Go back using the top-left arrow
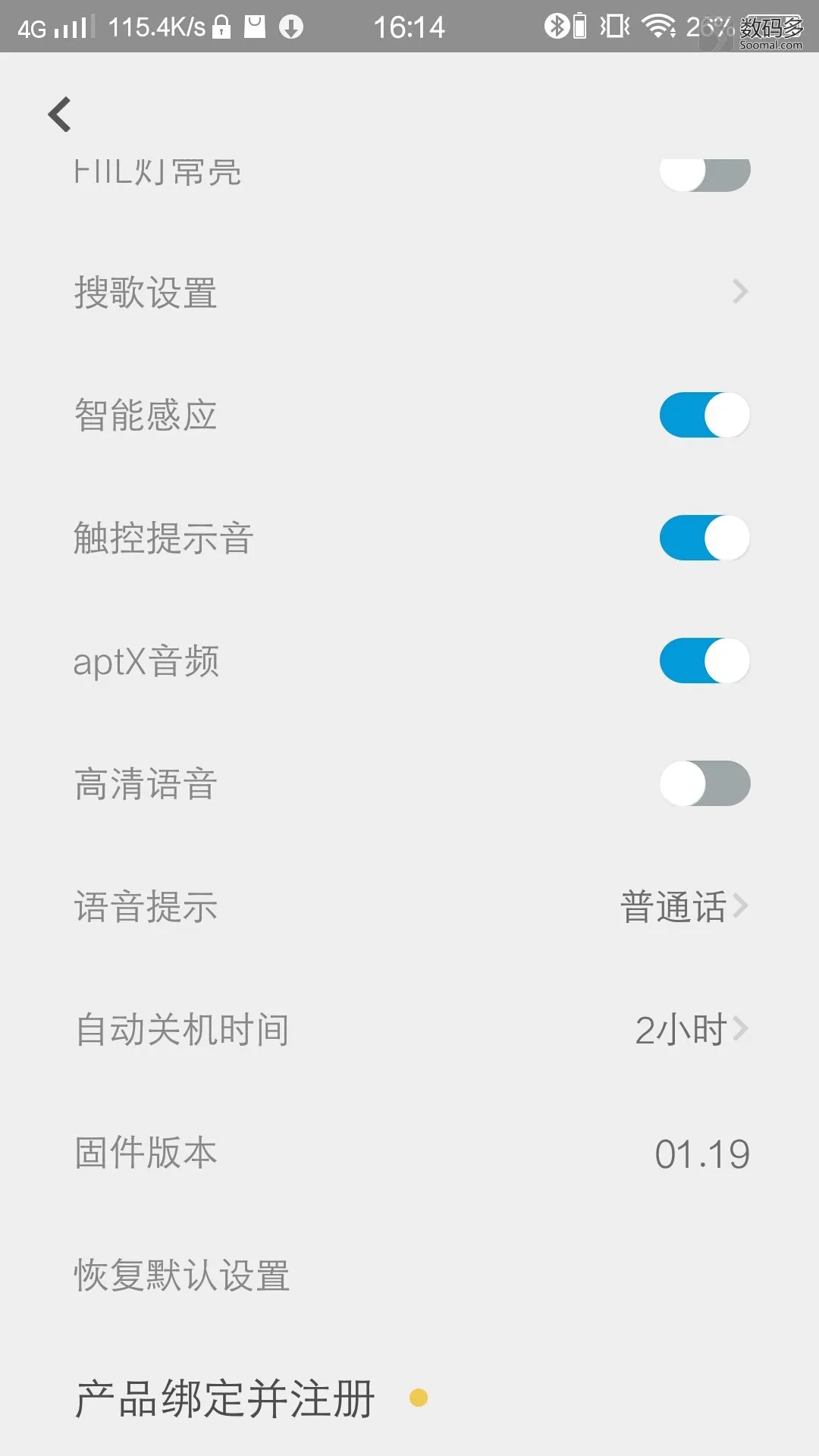 coord(59,115)
